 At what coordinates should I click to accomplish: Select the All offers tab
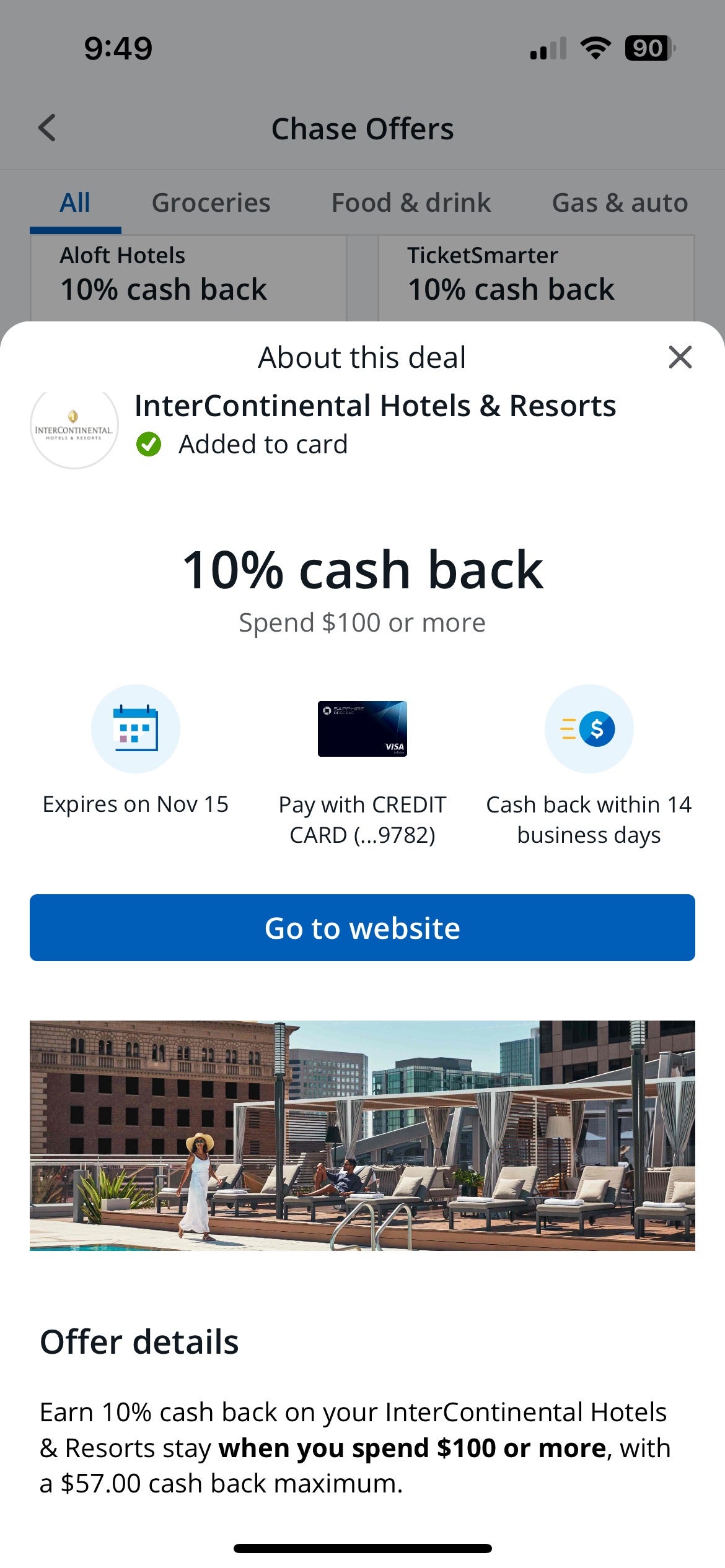pyautogui.click(x=75, y=203)
